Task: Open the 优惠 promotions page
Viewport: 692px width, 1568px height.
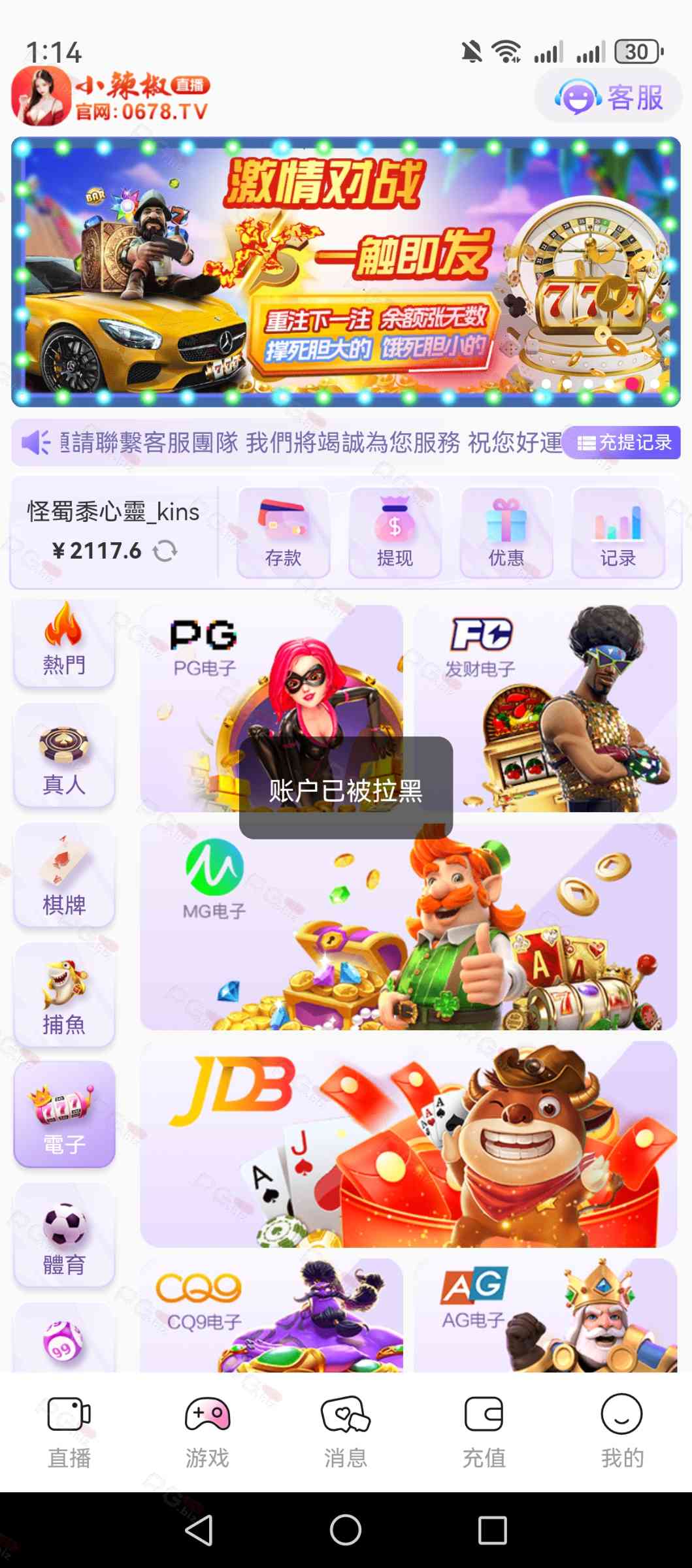Action: point(506,533)
